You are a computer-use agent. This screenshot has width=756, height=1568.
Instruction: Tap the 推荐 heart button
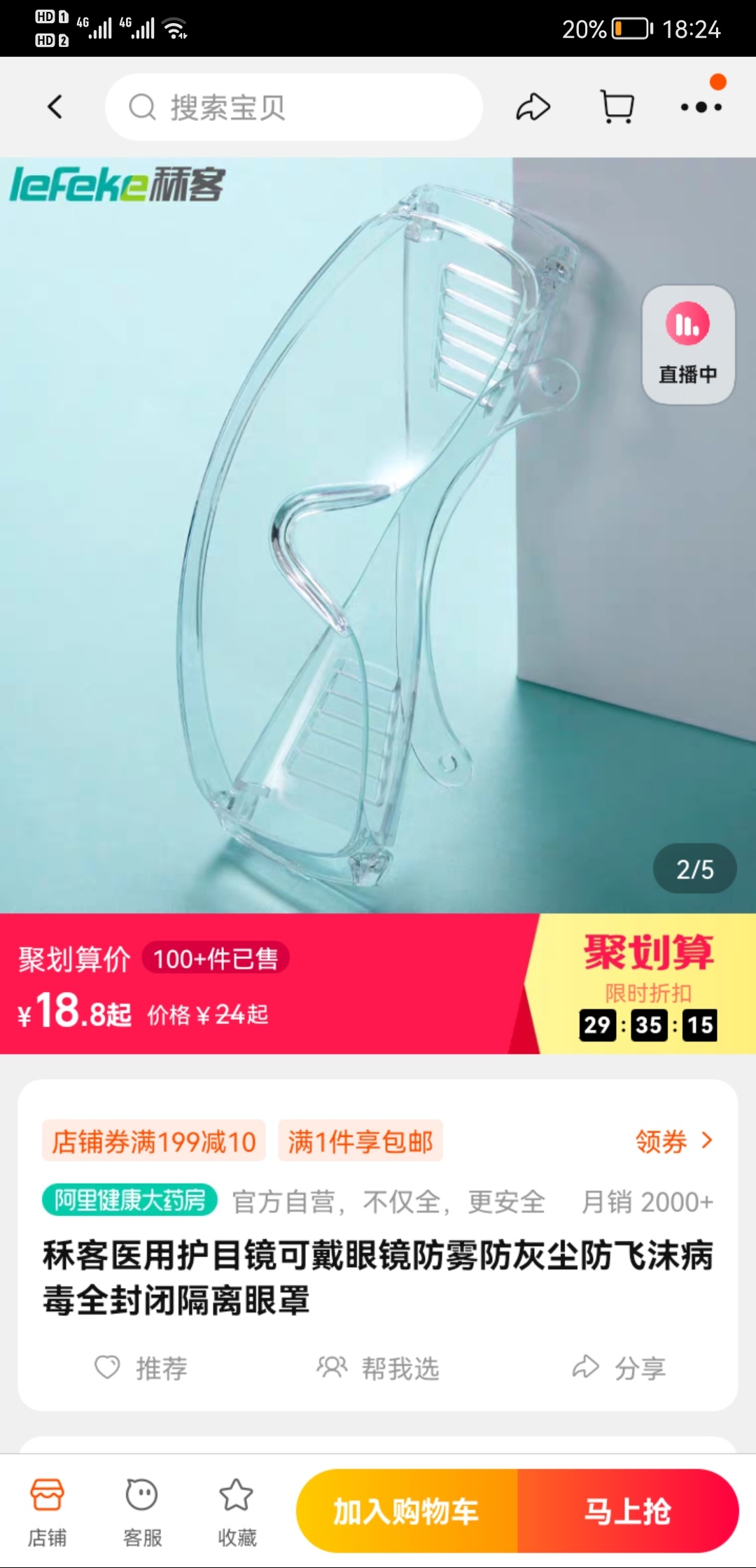tap(141, 1368)
